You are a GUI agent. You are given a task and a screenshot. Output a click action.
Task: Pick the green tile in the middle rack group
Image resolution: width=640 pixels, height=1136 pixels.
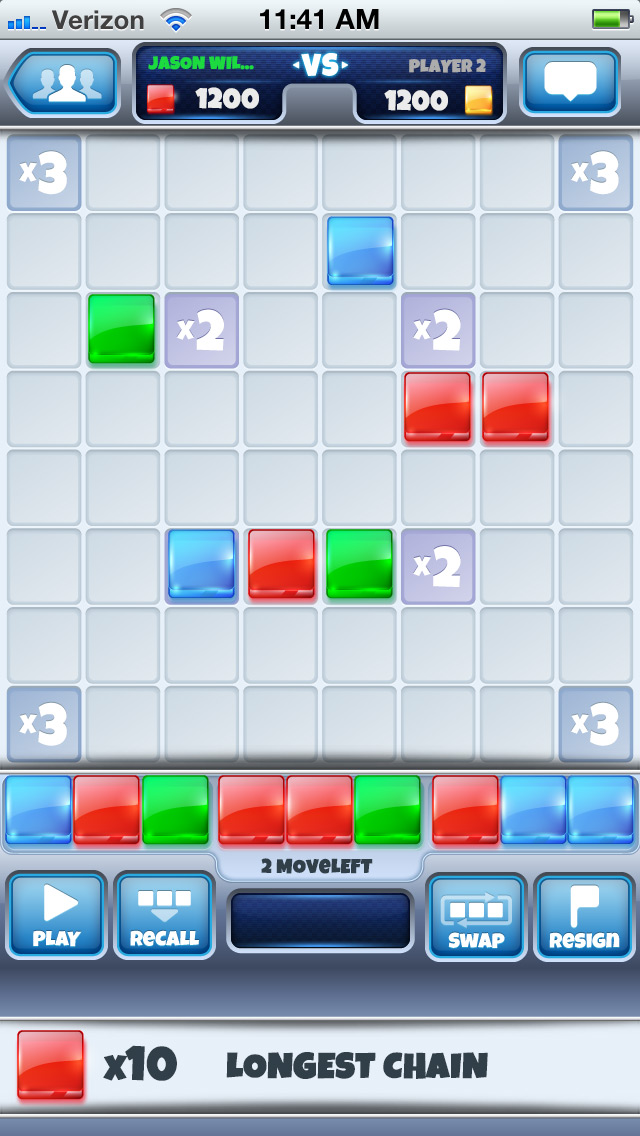pos(387,809)
